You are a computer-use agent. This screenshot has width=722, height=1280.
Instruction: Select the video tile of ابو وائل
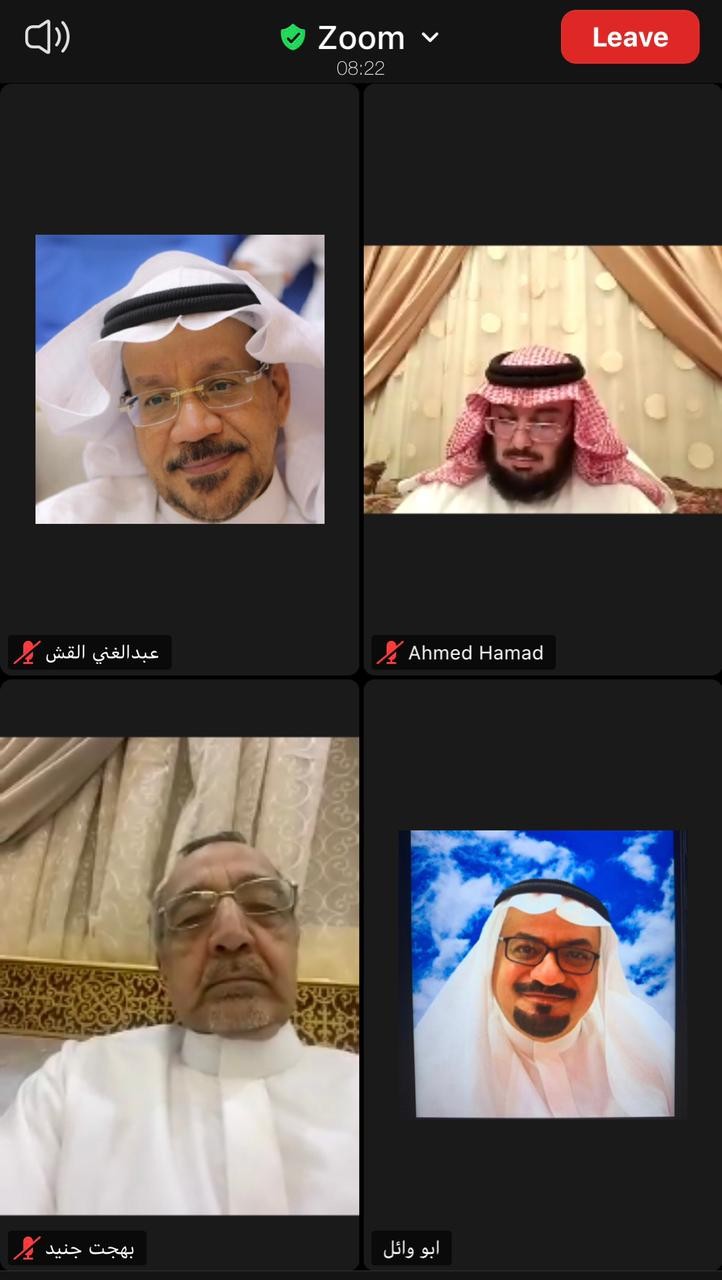pos(542,975)
